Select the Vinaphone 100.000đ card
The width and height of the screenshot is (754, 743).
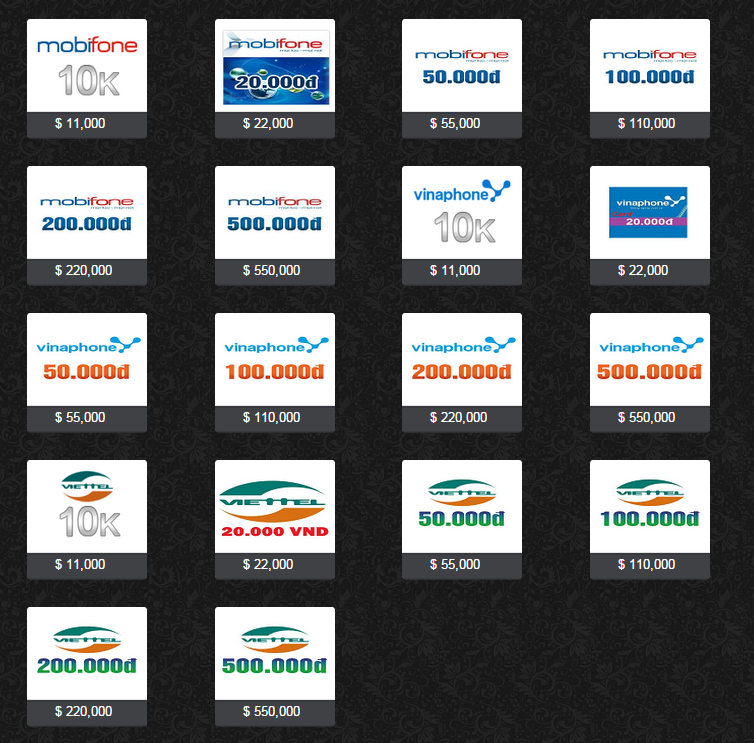(275, 360)
